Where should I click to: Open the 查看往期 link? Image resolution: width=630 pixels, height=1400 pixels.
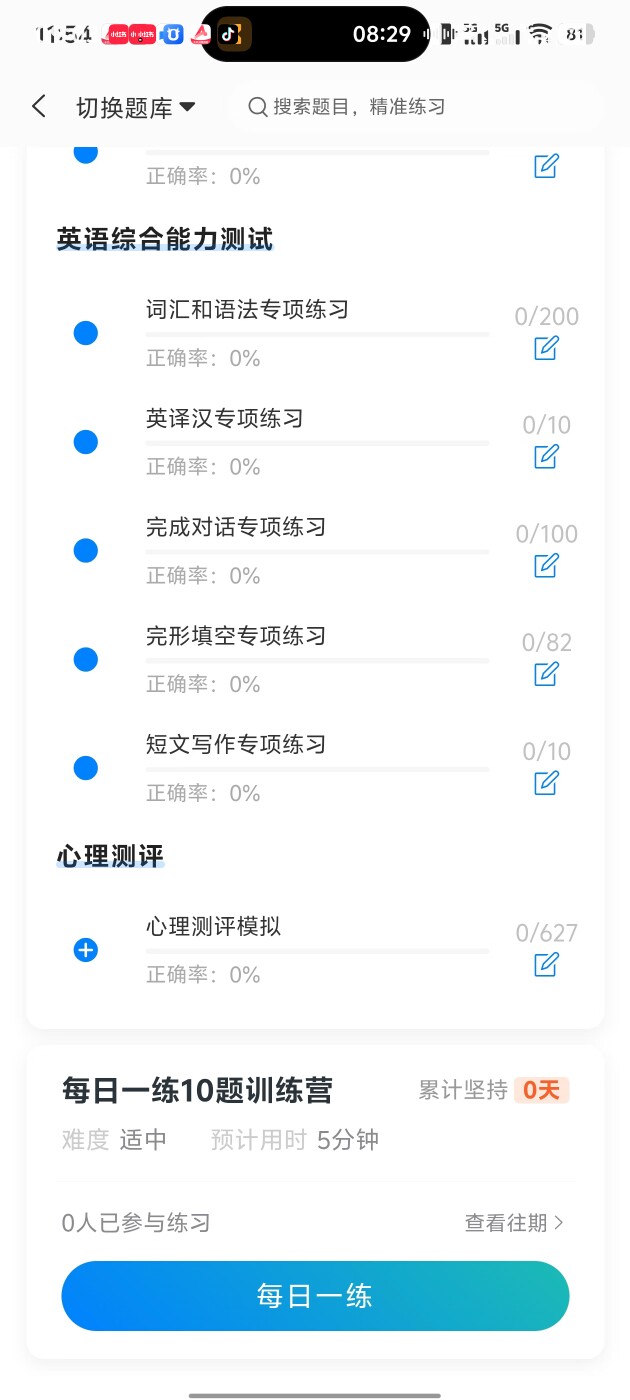514,1223
